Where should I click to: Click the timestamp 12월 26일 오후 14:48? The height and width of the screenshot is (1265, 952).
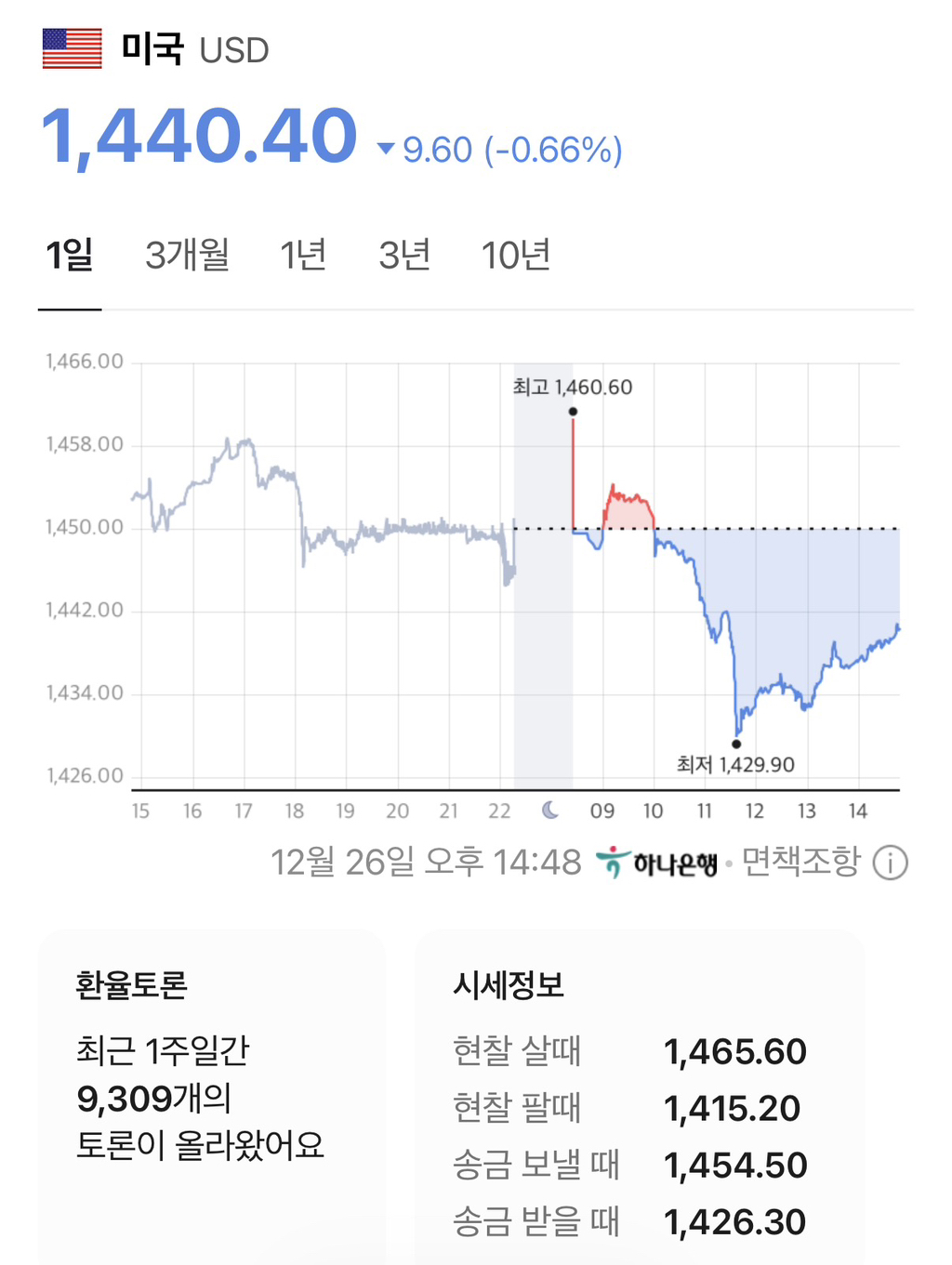(426, 861)
